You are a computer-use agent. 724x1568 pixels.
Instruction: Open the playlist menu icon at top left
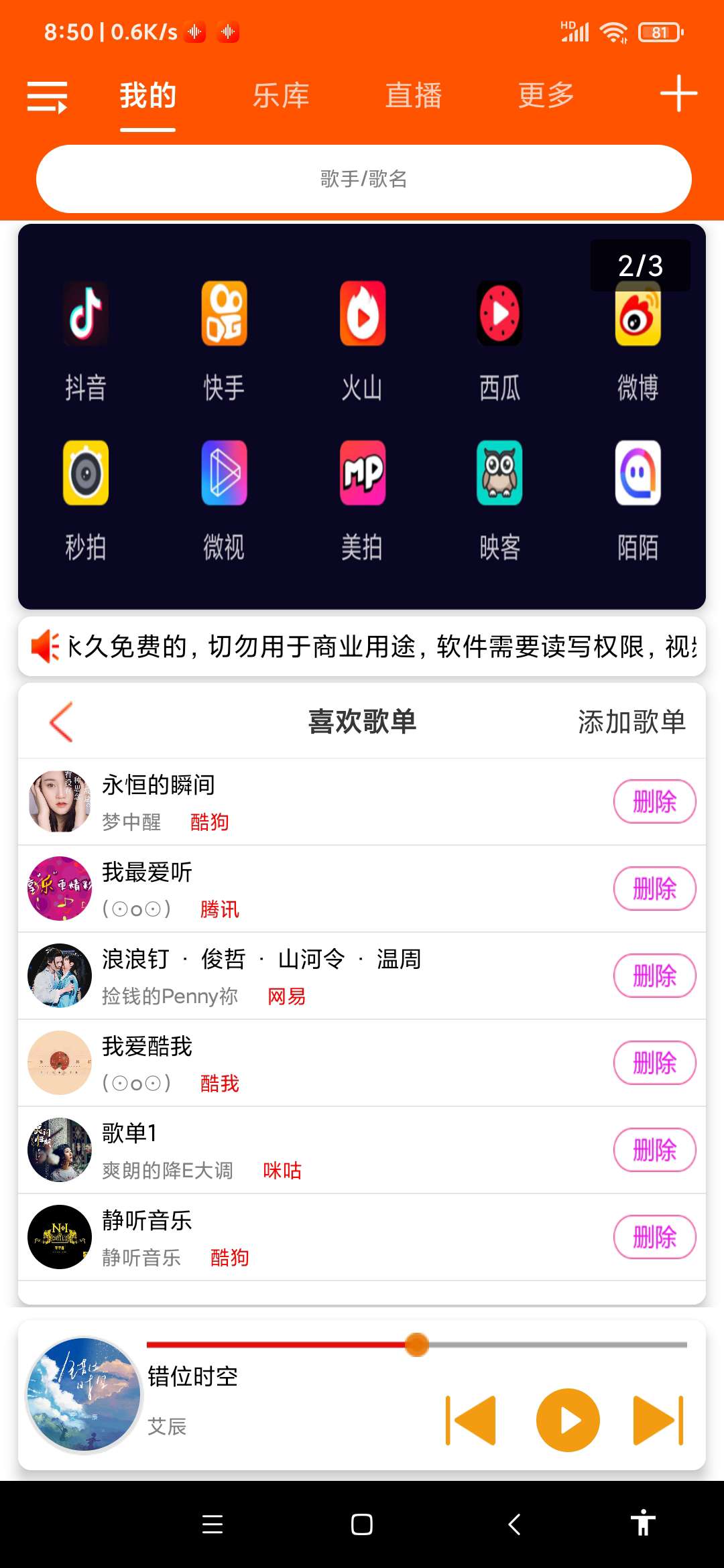pyautogui.click(x=47, y=96)
